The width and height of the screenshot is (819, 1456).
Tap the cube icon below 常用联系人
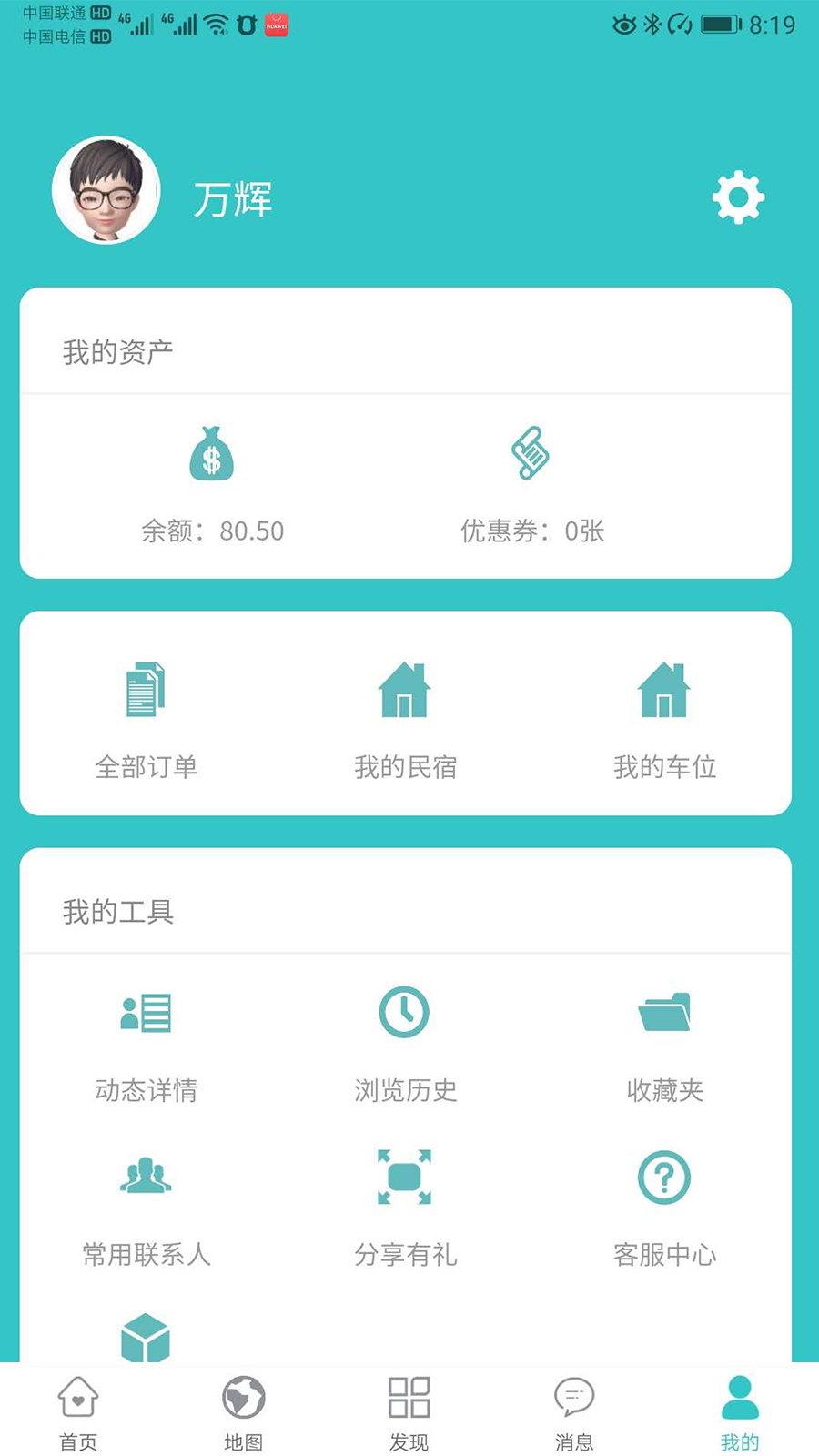point(146,1336)
